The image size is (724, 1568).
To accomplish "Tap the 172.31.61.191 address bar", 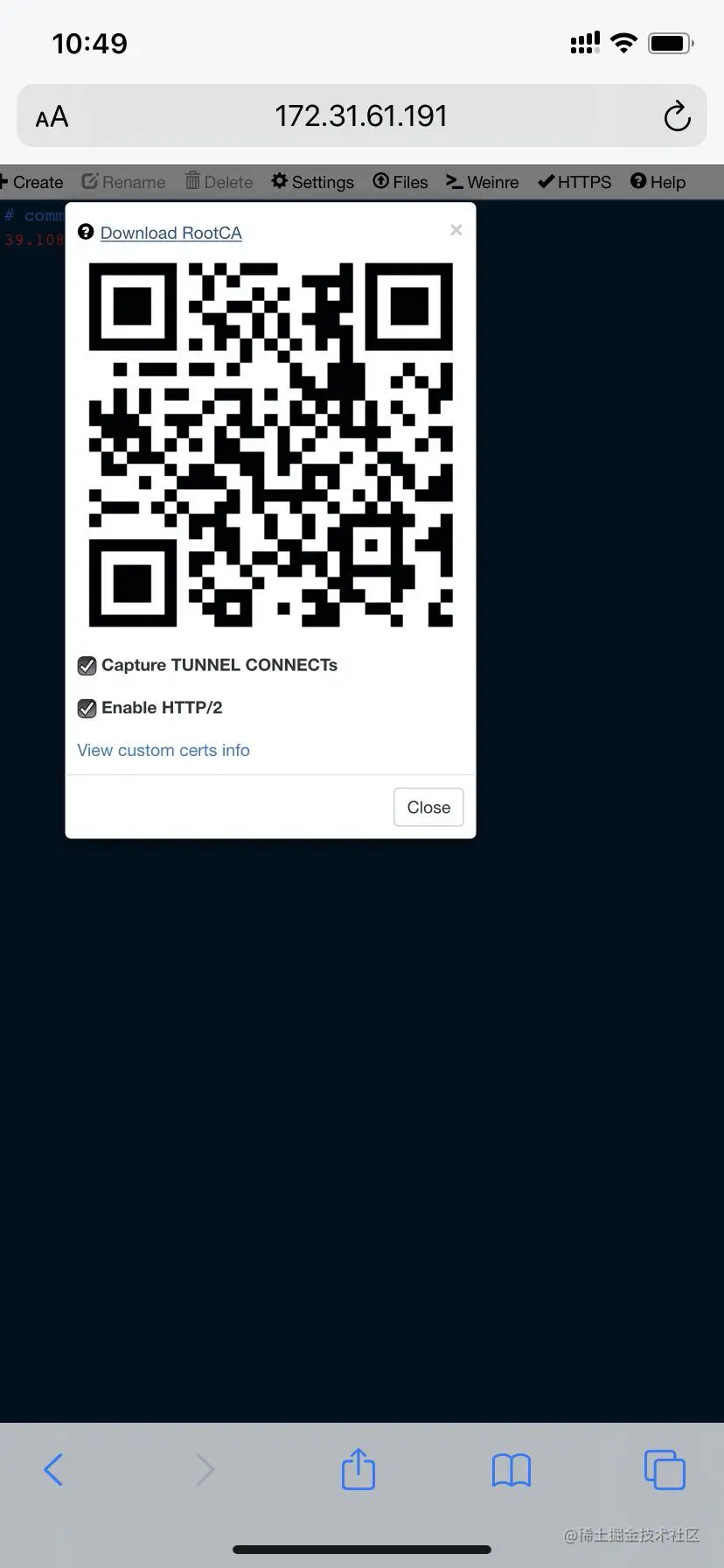I will 360,116.
